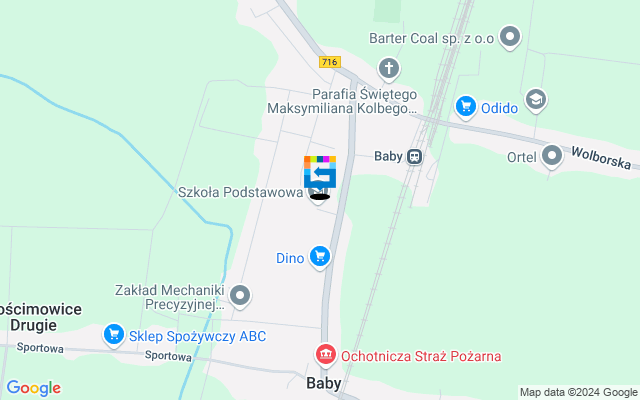Tap the Parafia Świętego Maksymiliana Kolbego church pin

pos(388,69)
